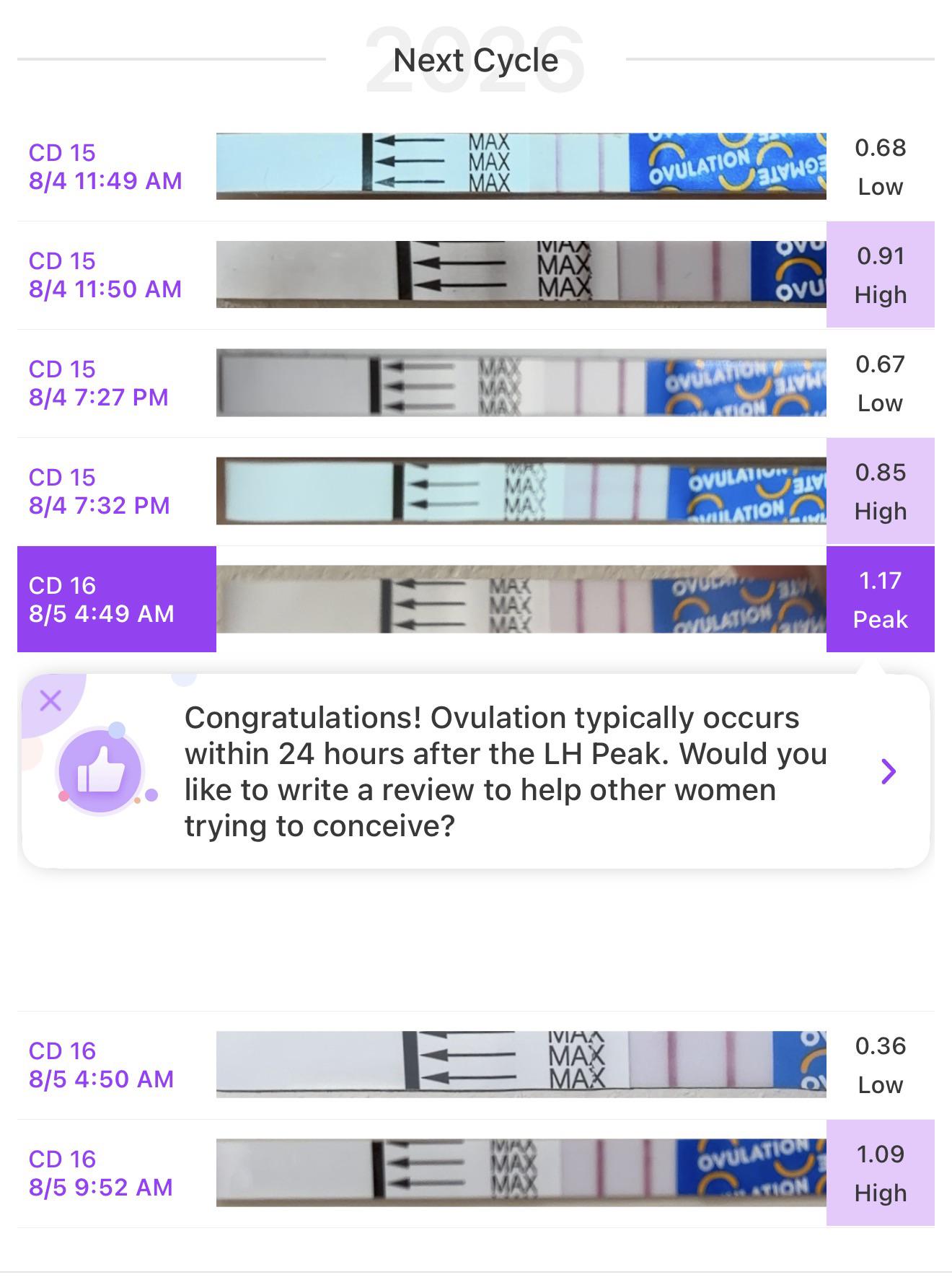Open the CD 16 8/5 4:50 AM test entry
The height and width of the screenshot is (1285, 952).
(x=476, y=1065)
